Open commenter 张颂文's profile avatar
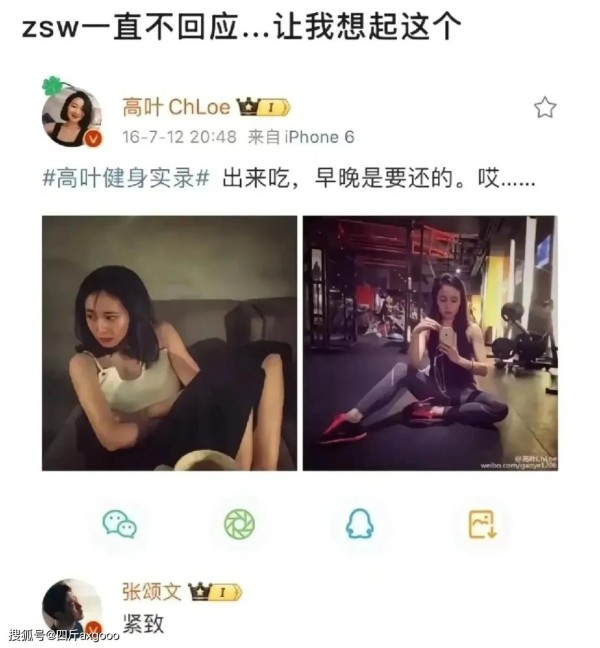600x648 pixels. pyautogui.click(x=71, y=607)
